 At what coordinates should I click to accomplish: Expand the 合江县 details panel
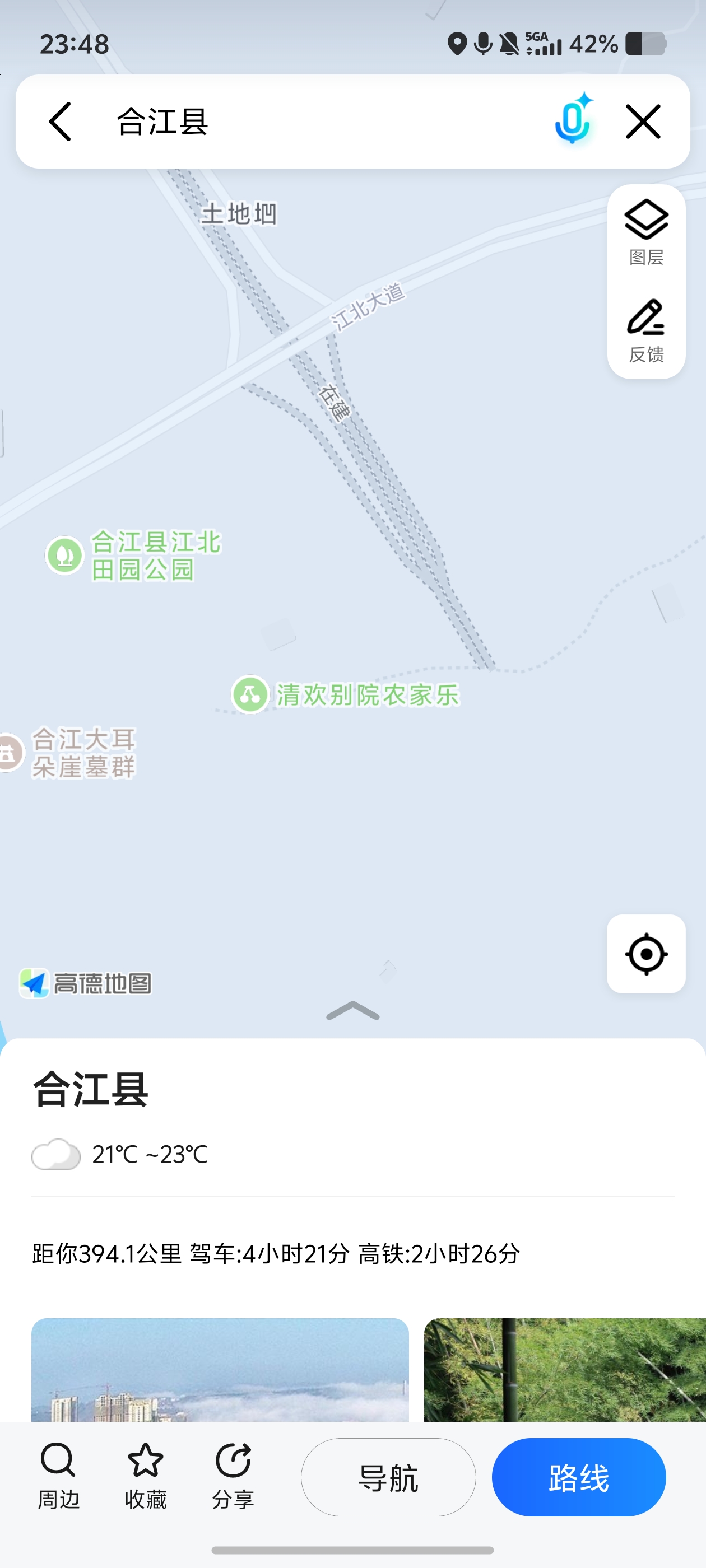pos(352,1011)
